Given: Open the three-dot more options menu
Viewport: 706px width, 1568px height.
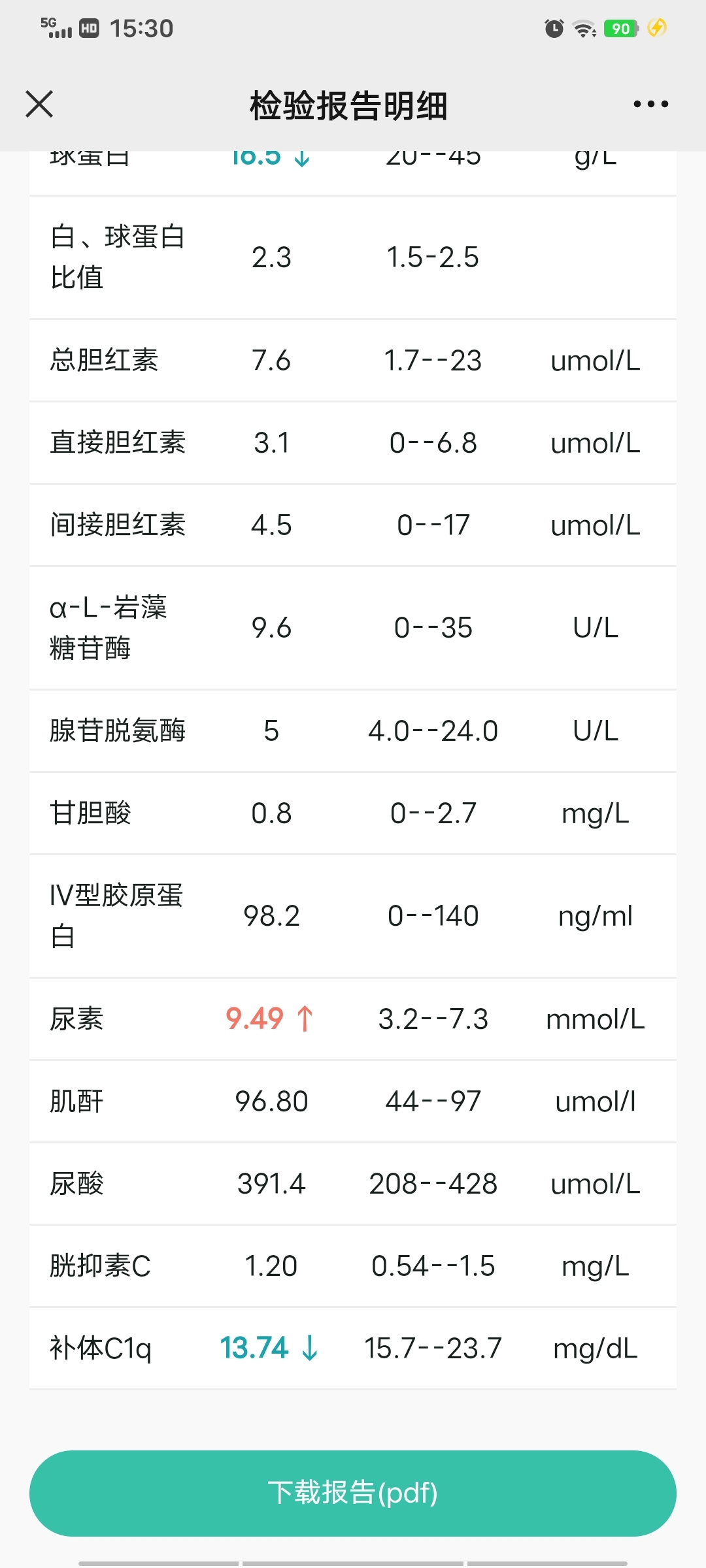Looking at the screenshot, I should (x=650, y=104).
